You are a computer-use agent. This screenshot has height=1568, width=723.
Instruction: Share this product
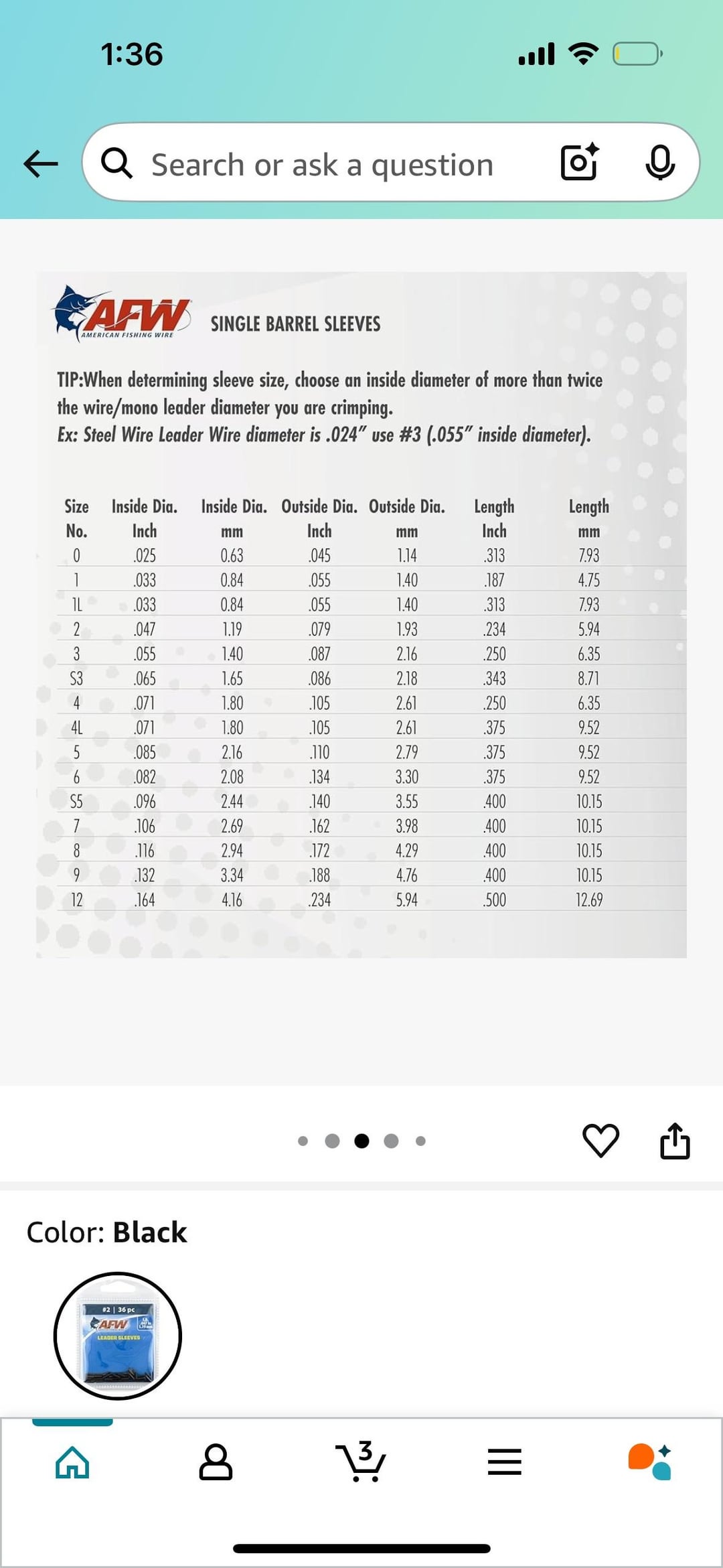click(674, 1140)
